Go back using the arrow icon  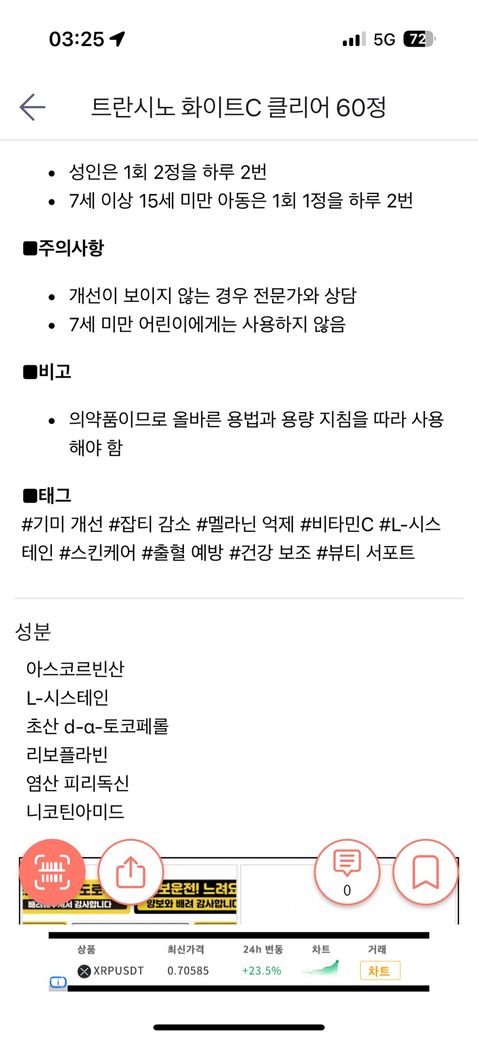pos(32,107)
